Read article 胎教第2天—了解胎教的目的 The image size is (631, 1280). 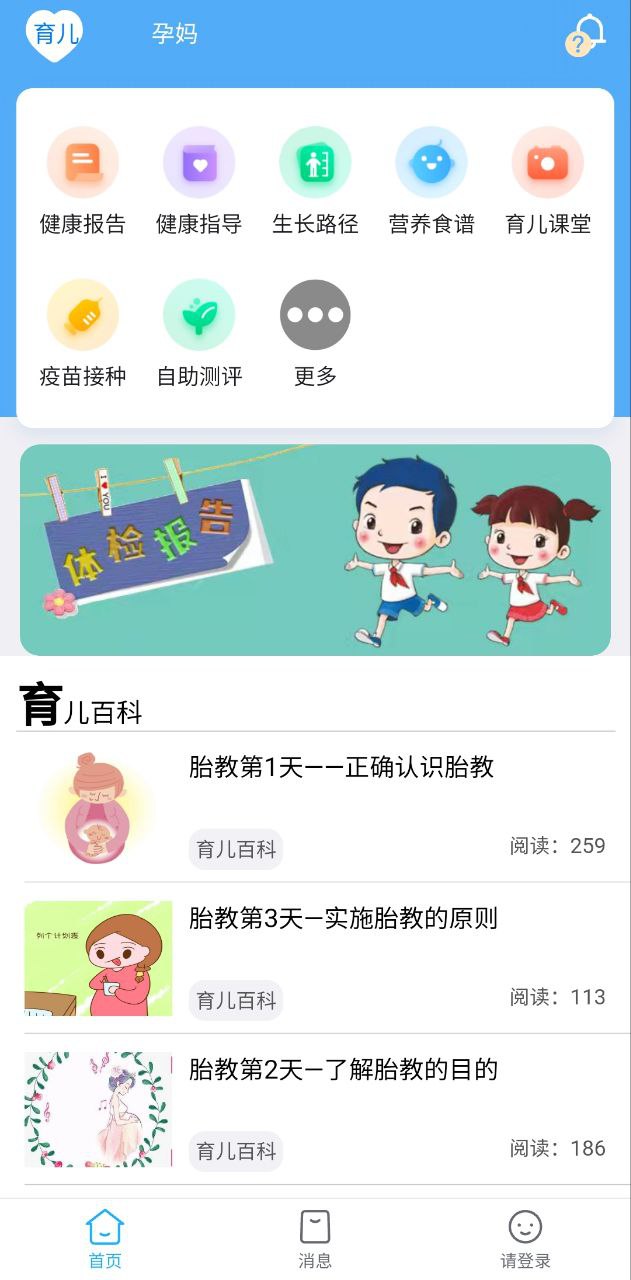343,1070
